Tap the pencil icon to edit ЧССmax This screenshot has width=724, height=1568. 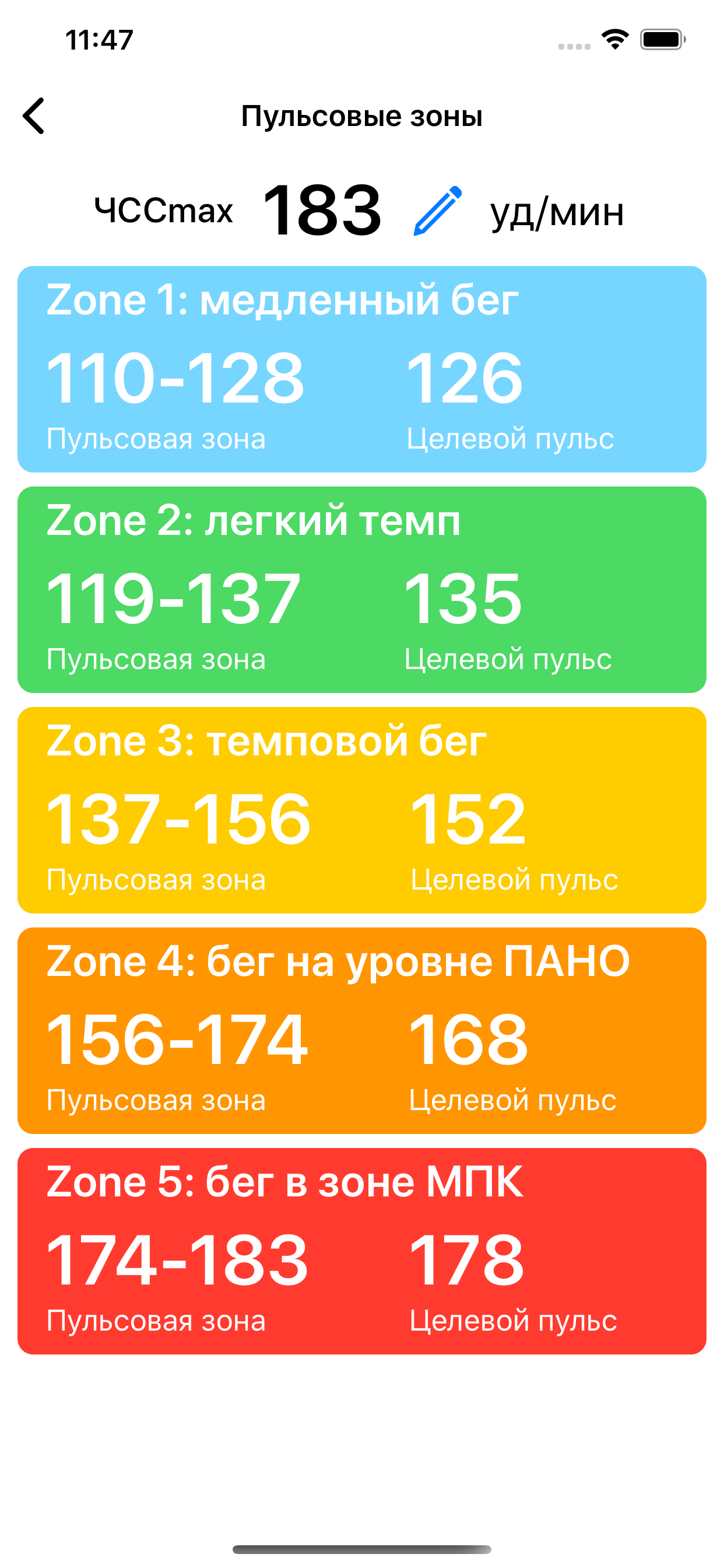435,211
